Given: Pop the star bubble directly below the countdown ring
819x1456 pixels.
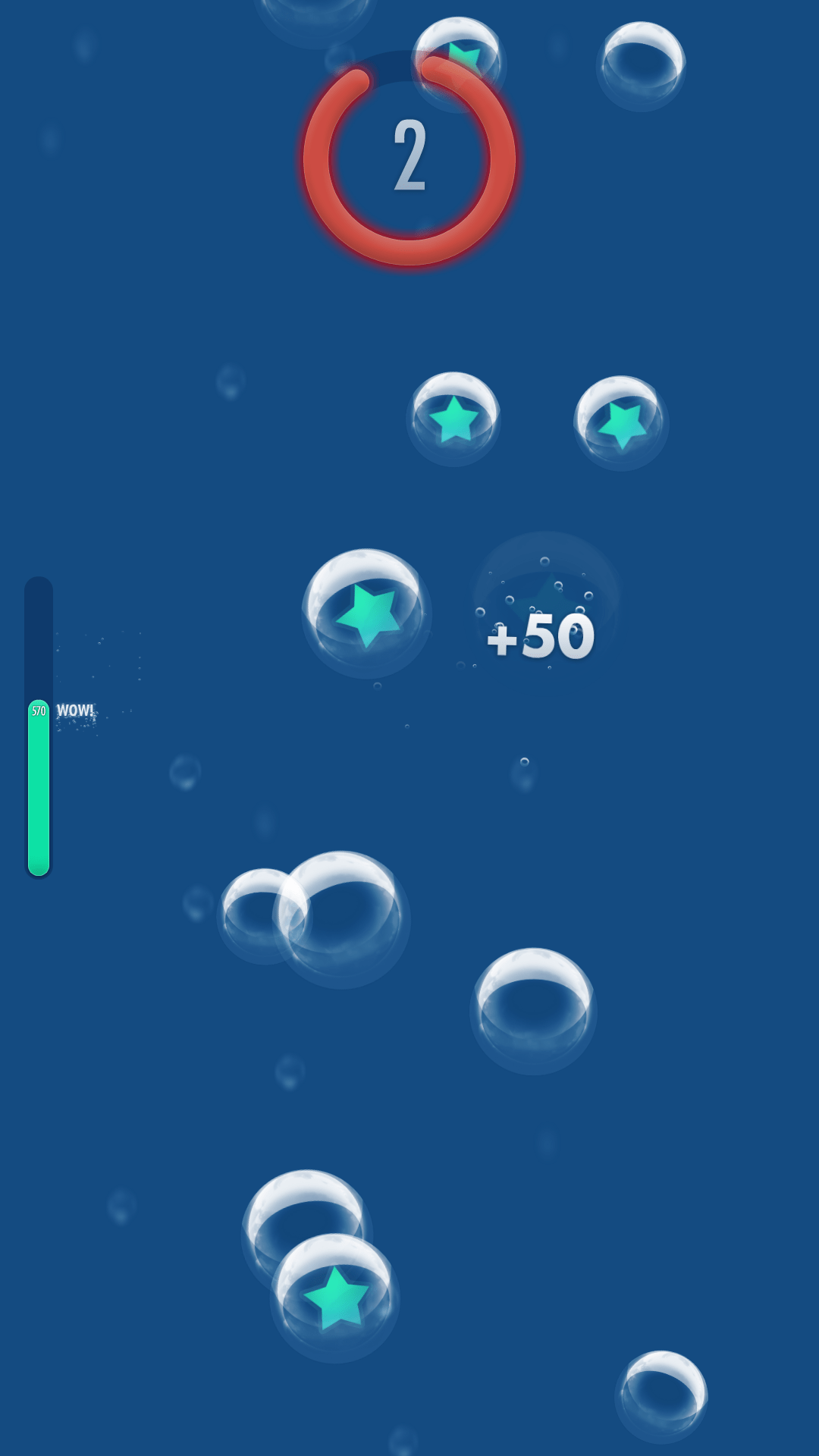Looking at the screenshot, I should click(x=453, y=419).
